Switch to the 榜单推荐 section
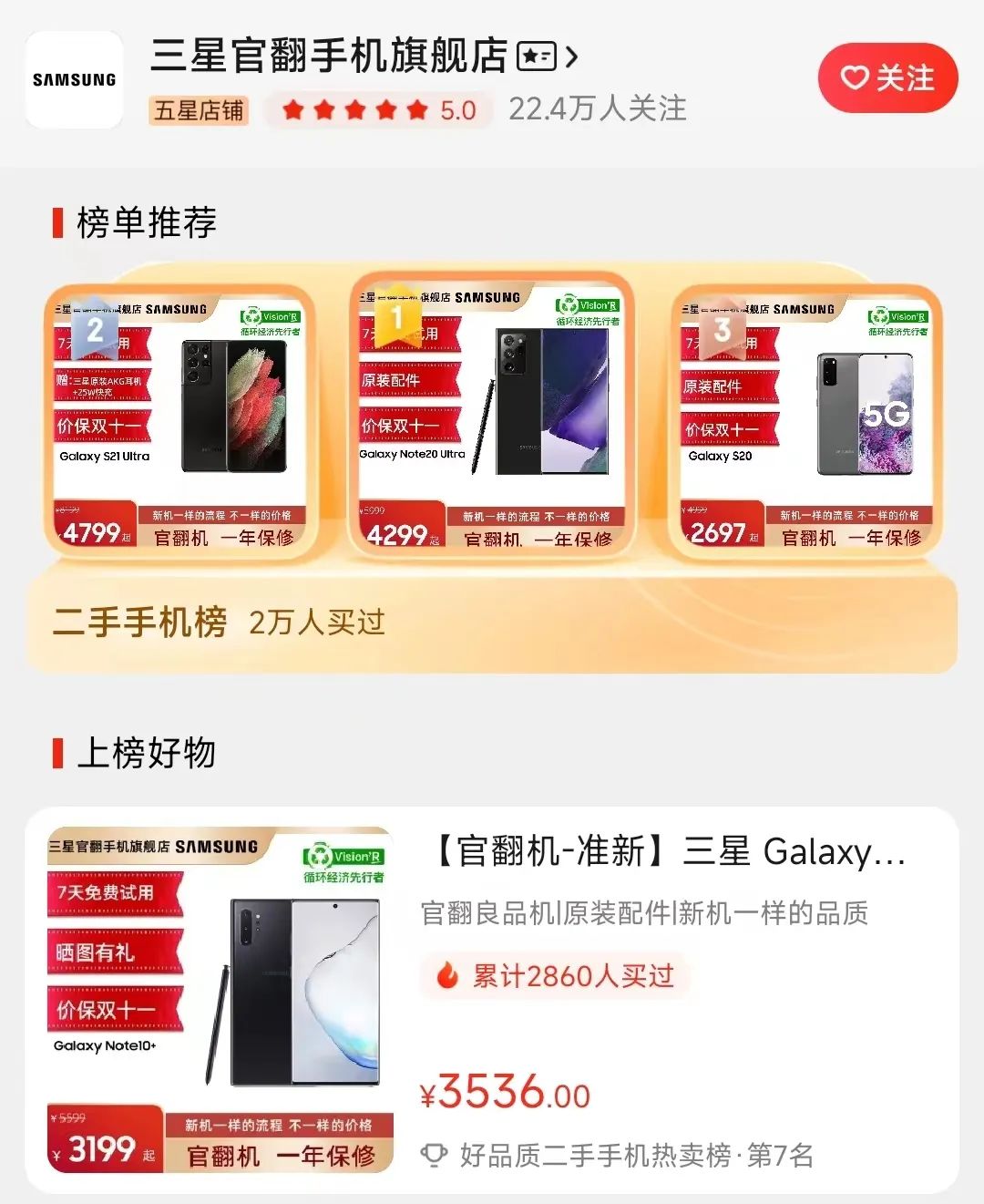The image size is (984, 1204). [146, 221]
